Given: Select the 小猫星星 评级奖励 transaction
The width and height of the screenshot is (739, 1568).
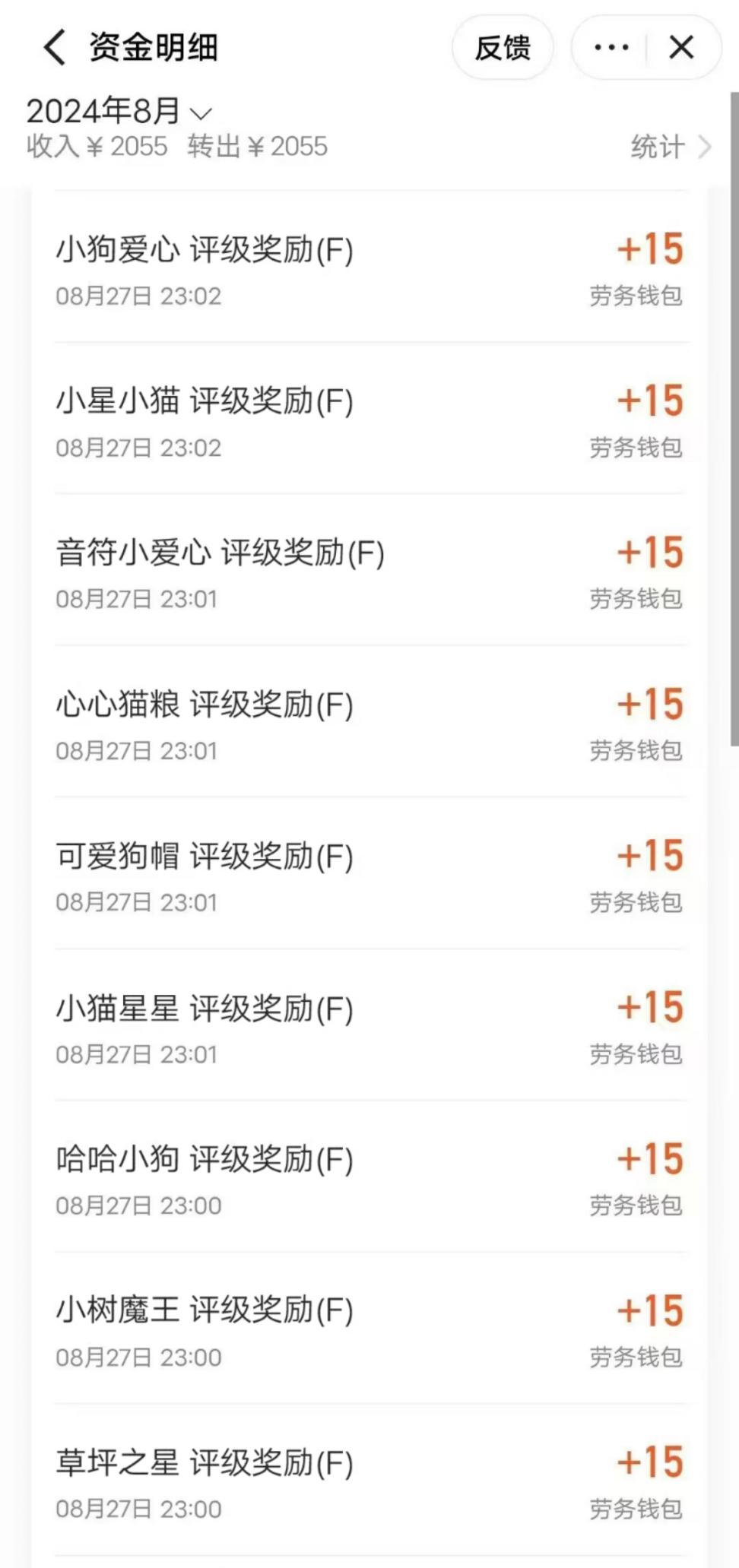Looking at the screenshot, I should pyautogui.click(x=204, y=1009).
